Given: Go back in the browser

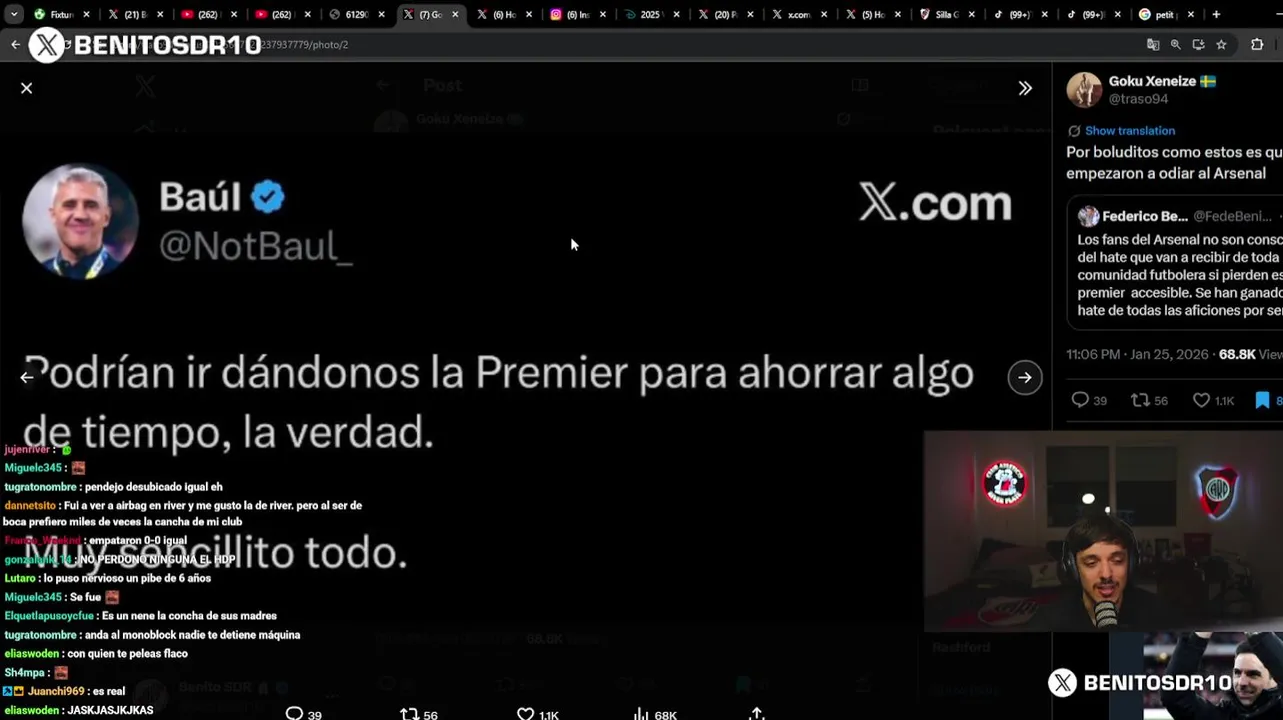Looking at the screenshot, I should tap(15, 44).
